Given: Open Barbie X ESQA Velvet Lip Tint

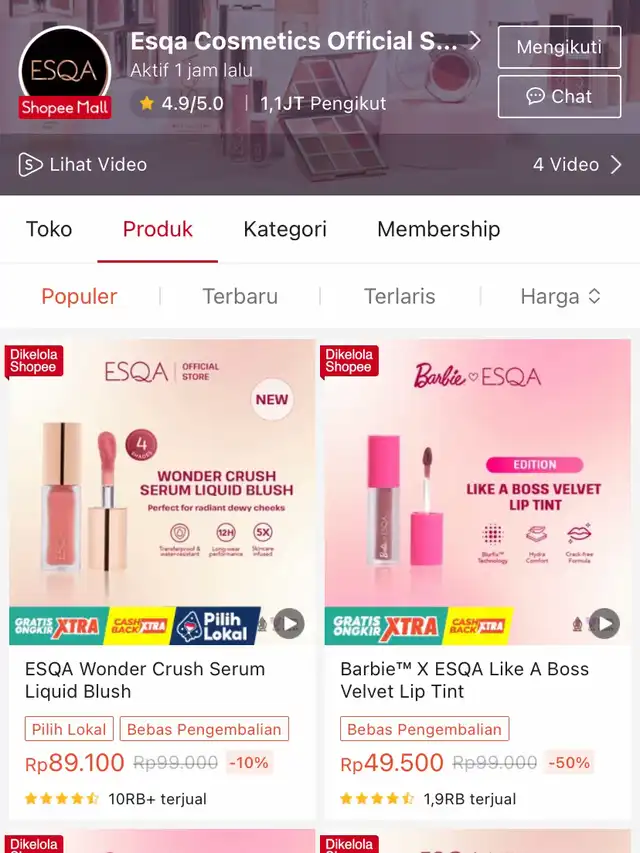Looking at the screenshot, I should 465,680.
